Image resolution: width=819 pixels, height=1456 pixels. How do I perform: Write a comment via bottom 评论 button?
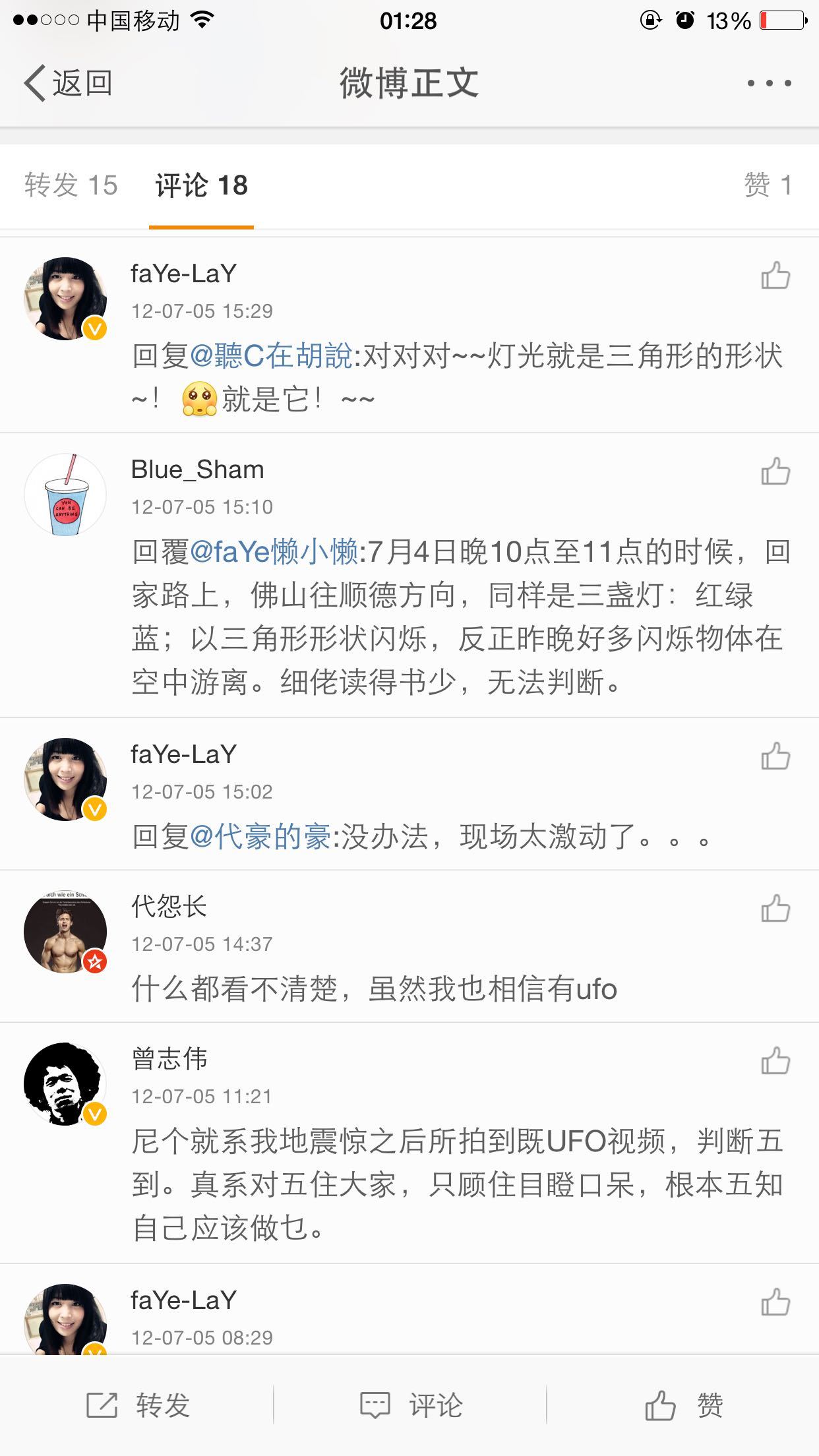coord(410,1405)
